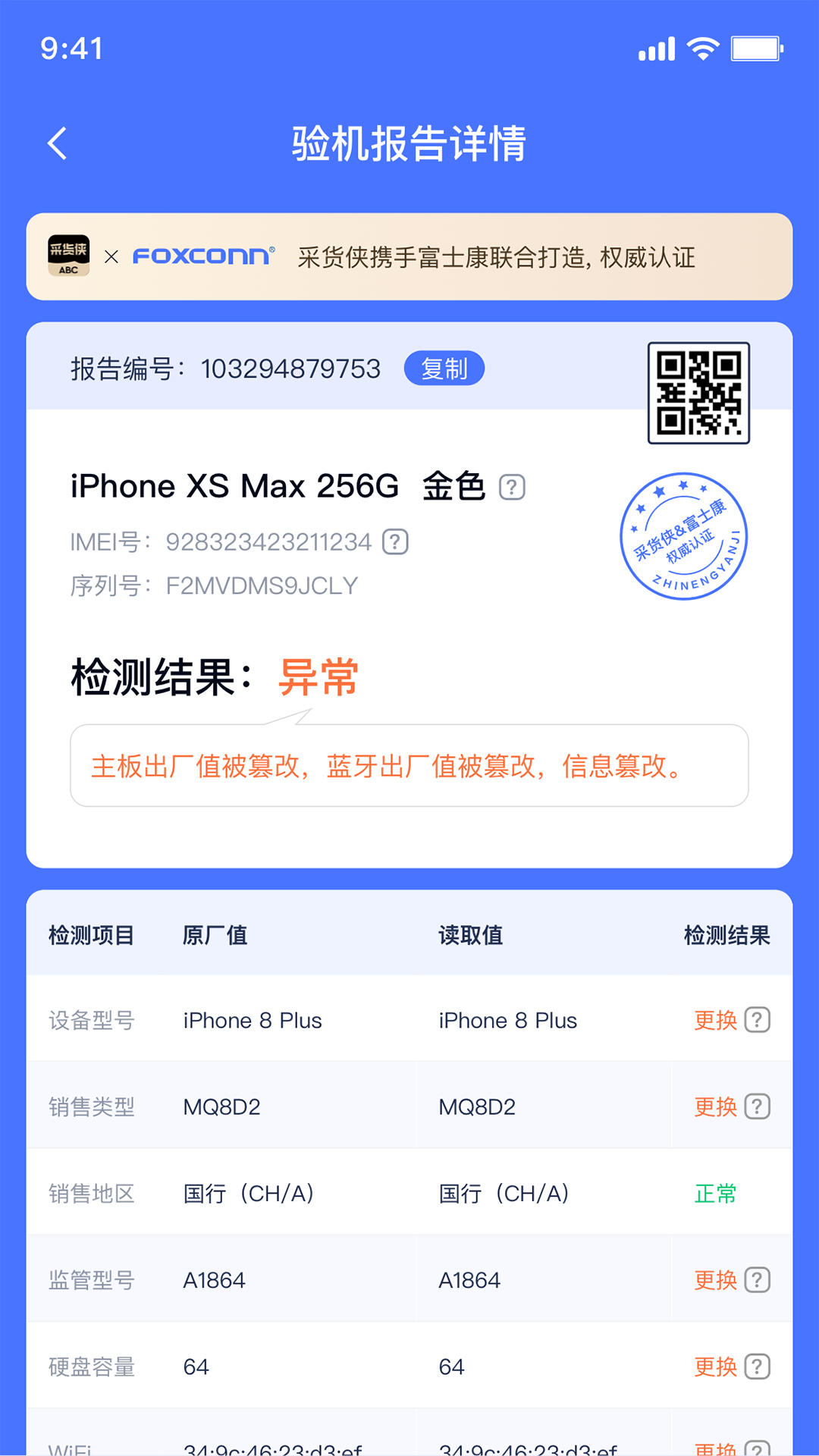The image size is (819, 1456).
Task: Open the help icon beside the IMEI number
Action: coord(395,541)
